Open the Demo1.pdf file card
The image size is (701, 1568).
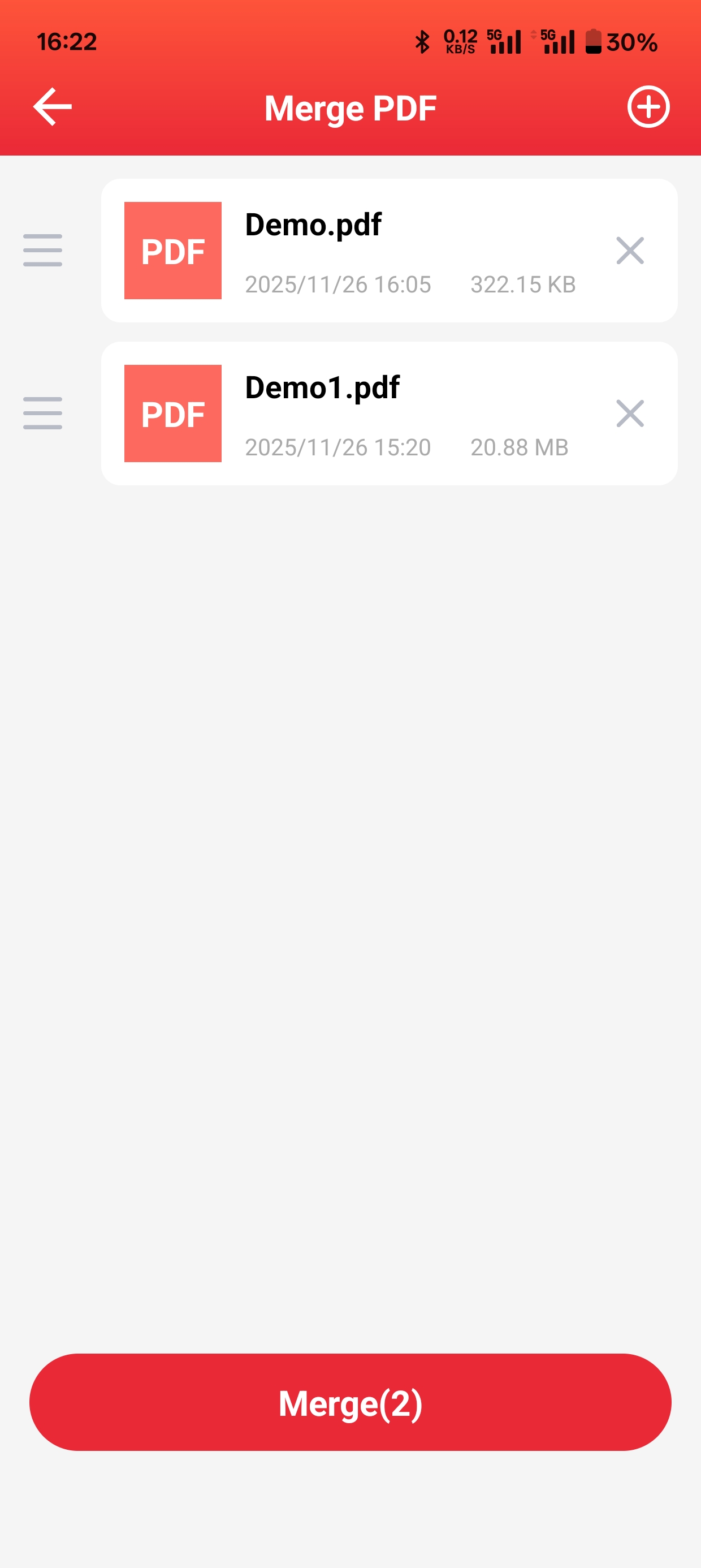click(390, 414)
